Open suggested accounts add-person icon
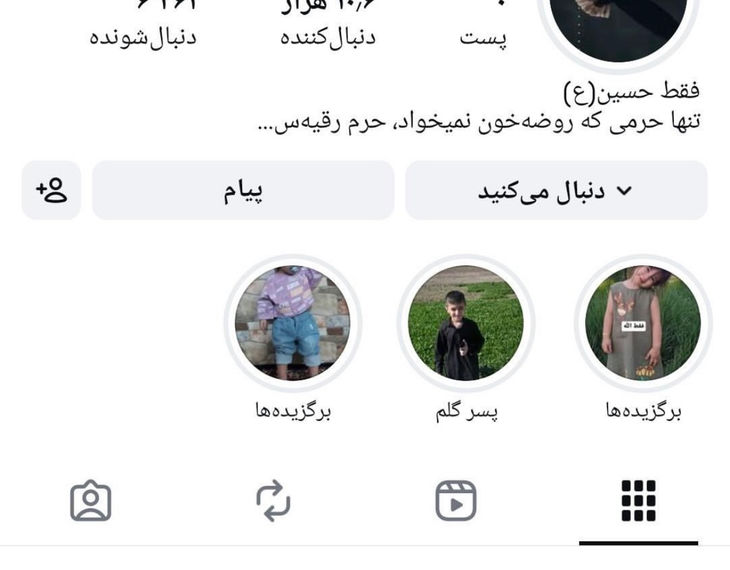The height and width of the screenshot is (570, 730). coord(51,190)
